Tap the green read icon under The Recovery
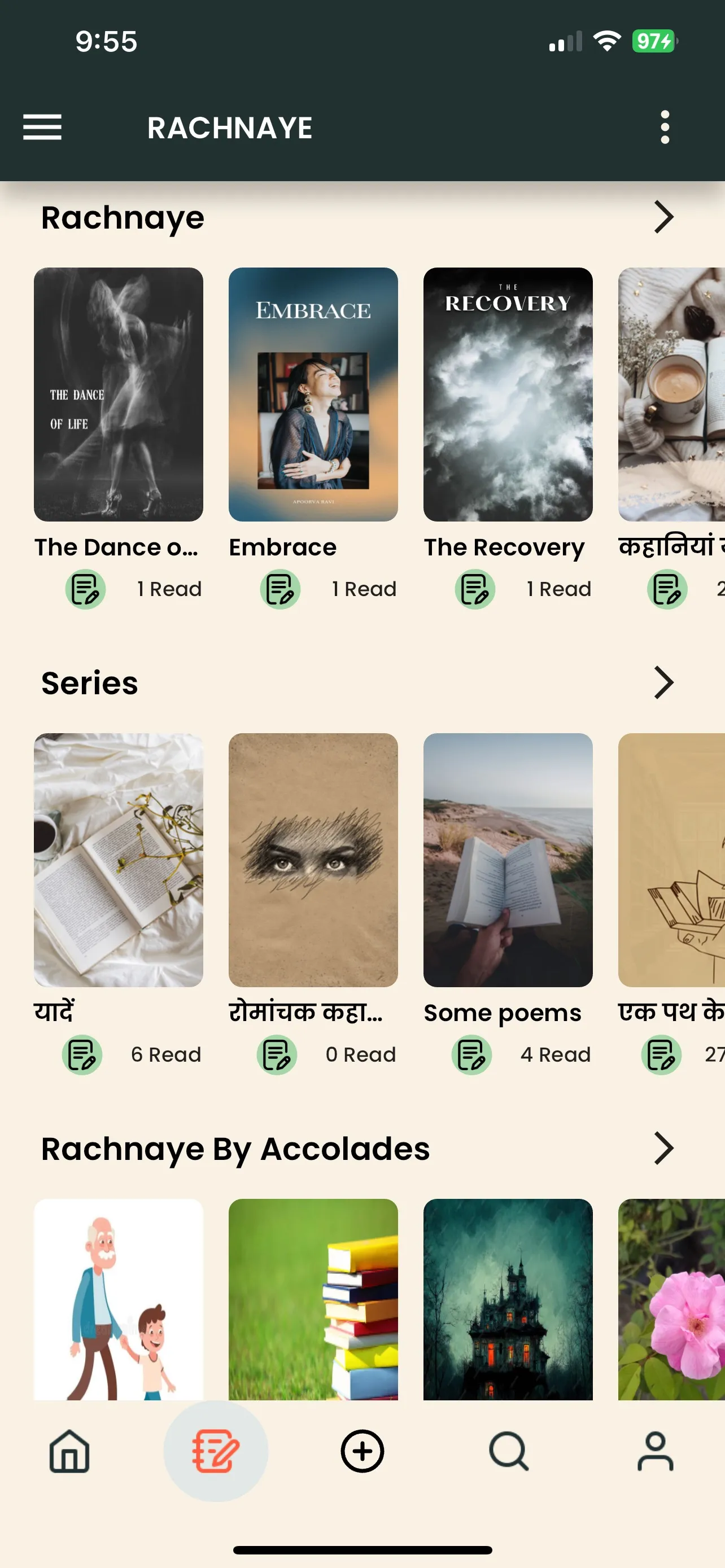 [475, 588]
